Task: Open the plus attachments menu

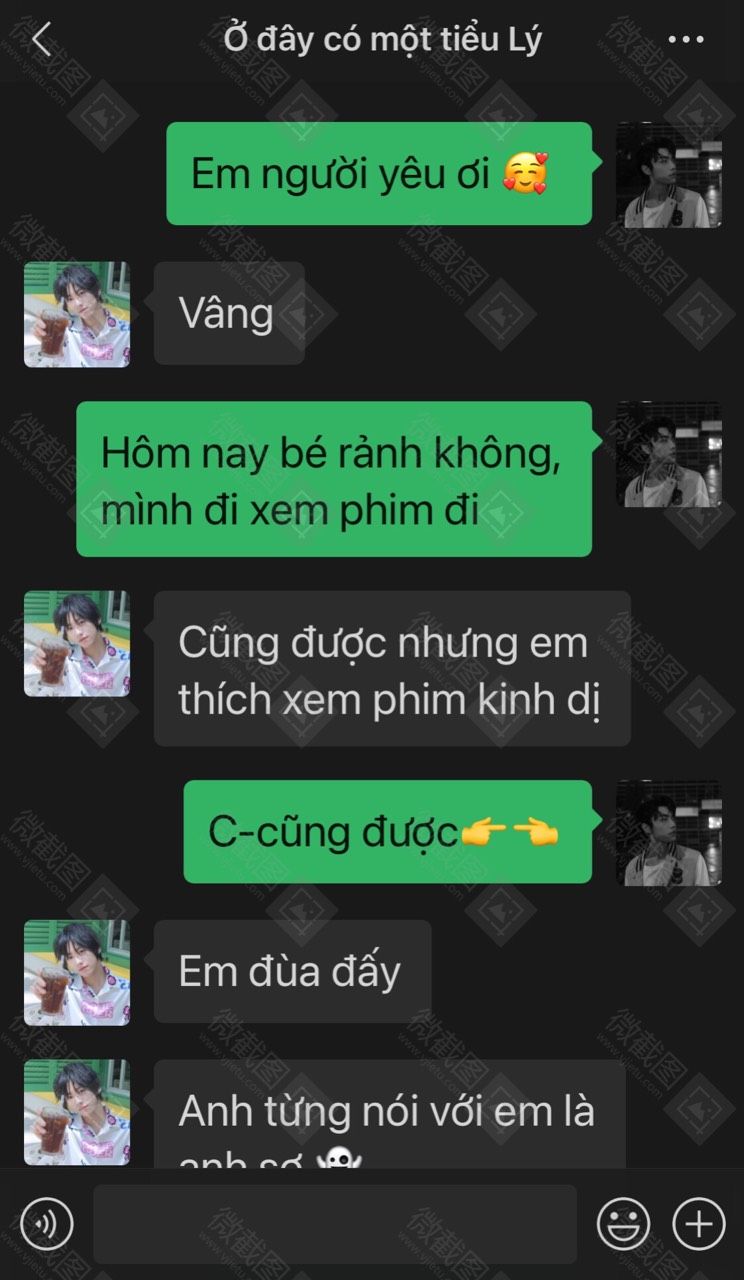Action: coord(698,1224)
